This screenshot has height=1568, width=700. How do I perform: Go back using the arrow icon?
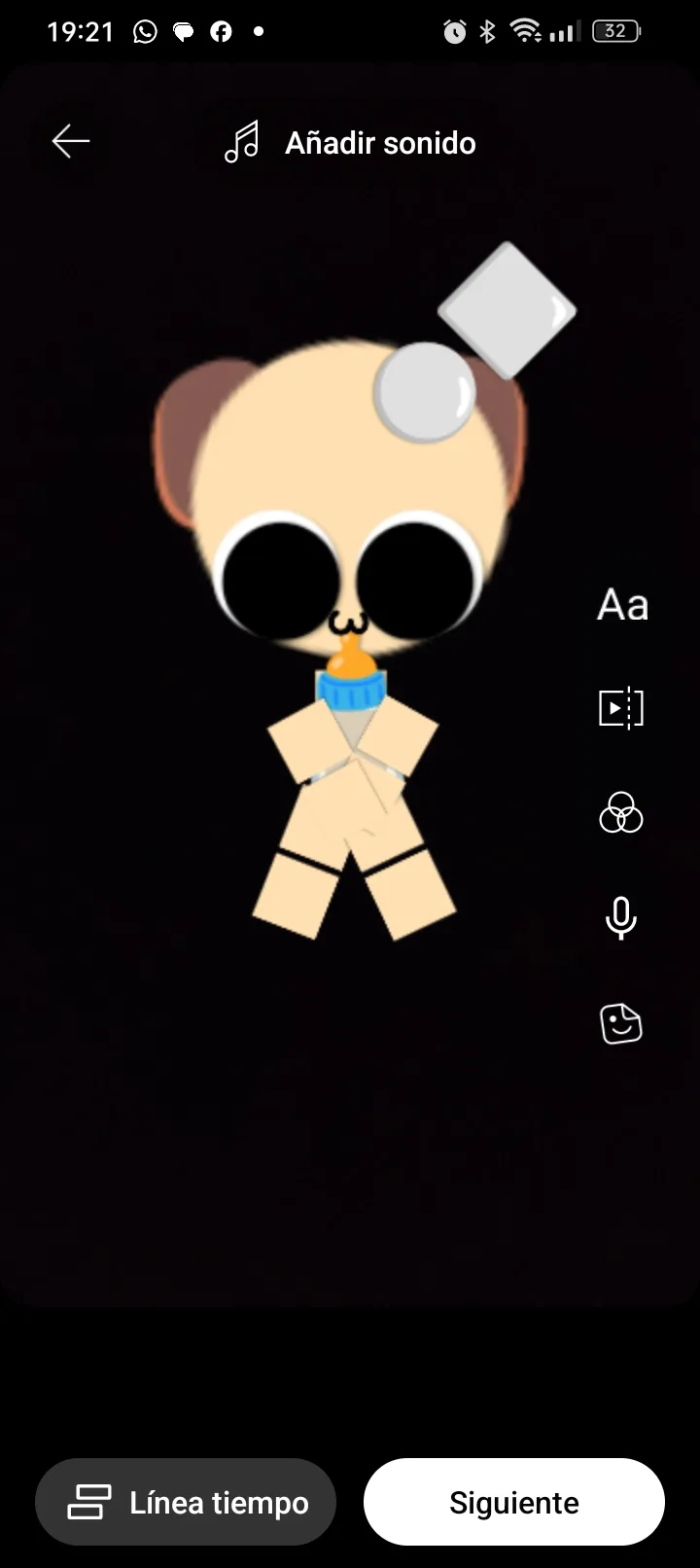[x=71, y=141]
